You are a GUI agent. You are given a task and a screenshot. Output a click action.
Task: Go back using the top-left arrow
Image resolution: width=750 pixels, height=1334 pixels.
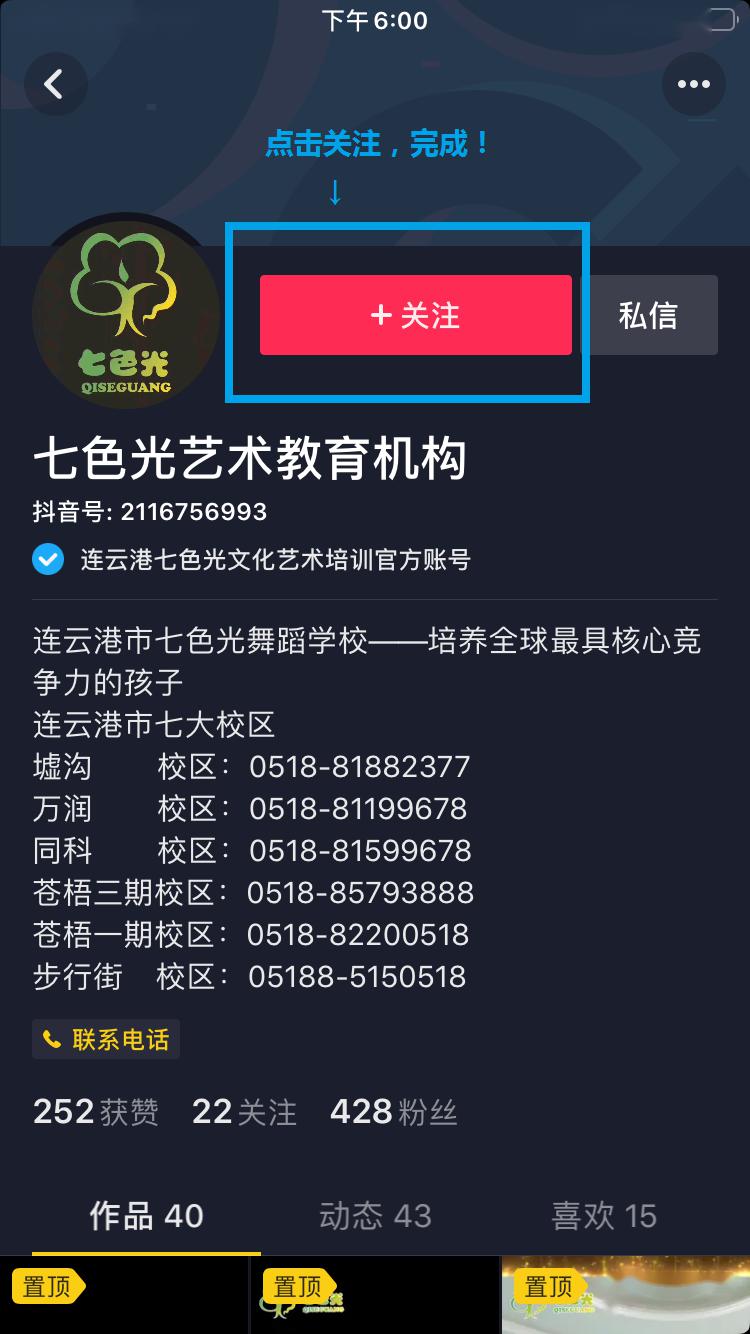pos(55,84)
